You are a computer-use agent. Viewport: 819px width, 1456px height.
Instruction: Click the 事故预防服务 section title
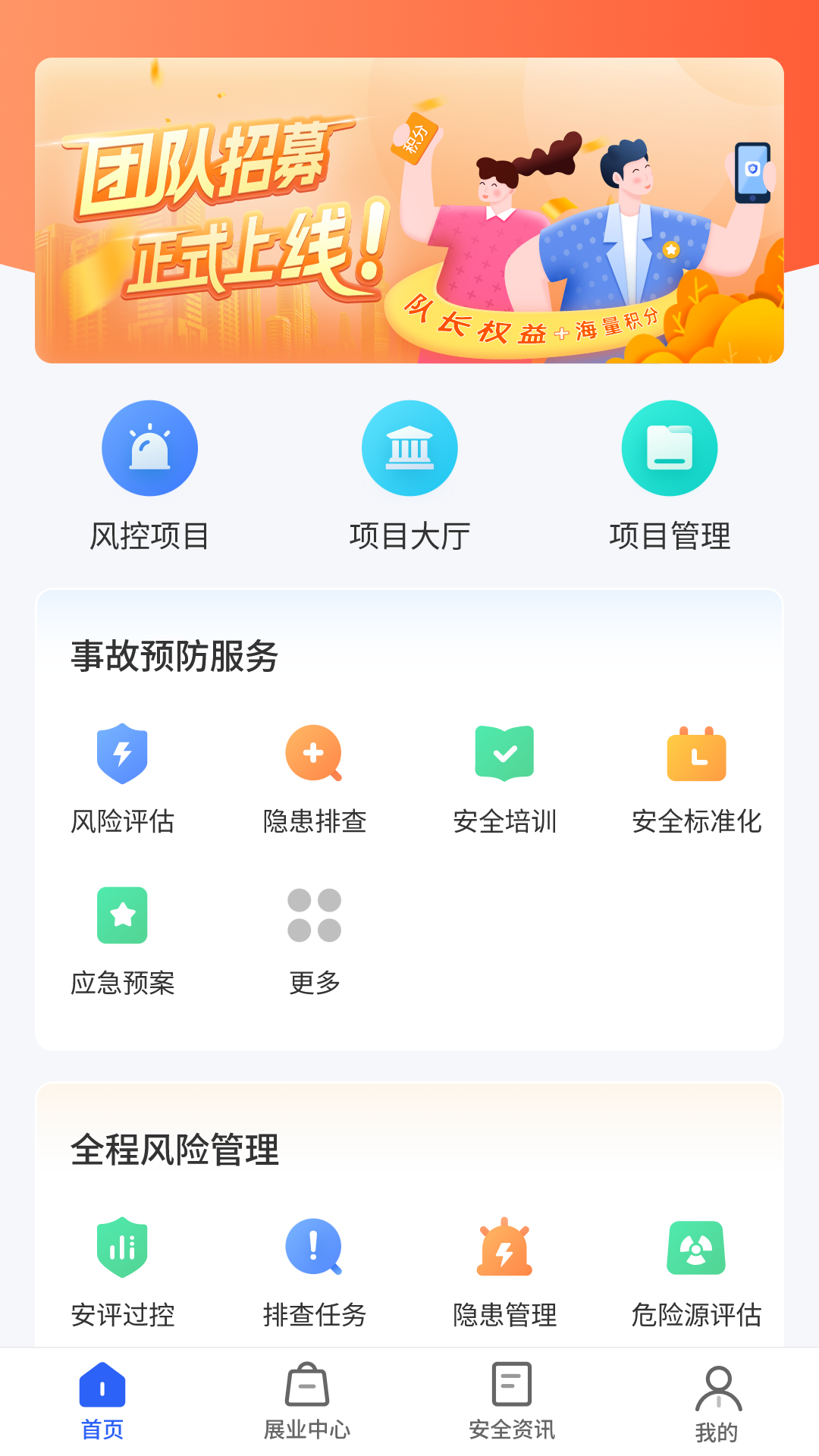(x=173, y=658)
